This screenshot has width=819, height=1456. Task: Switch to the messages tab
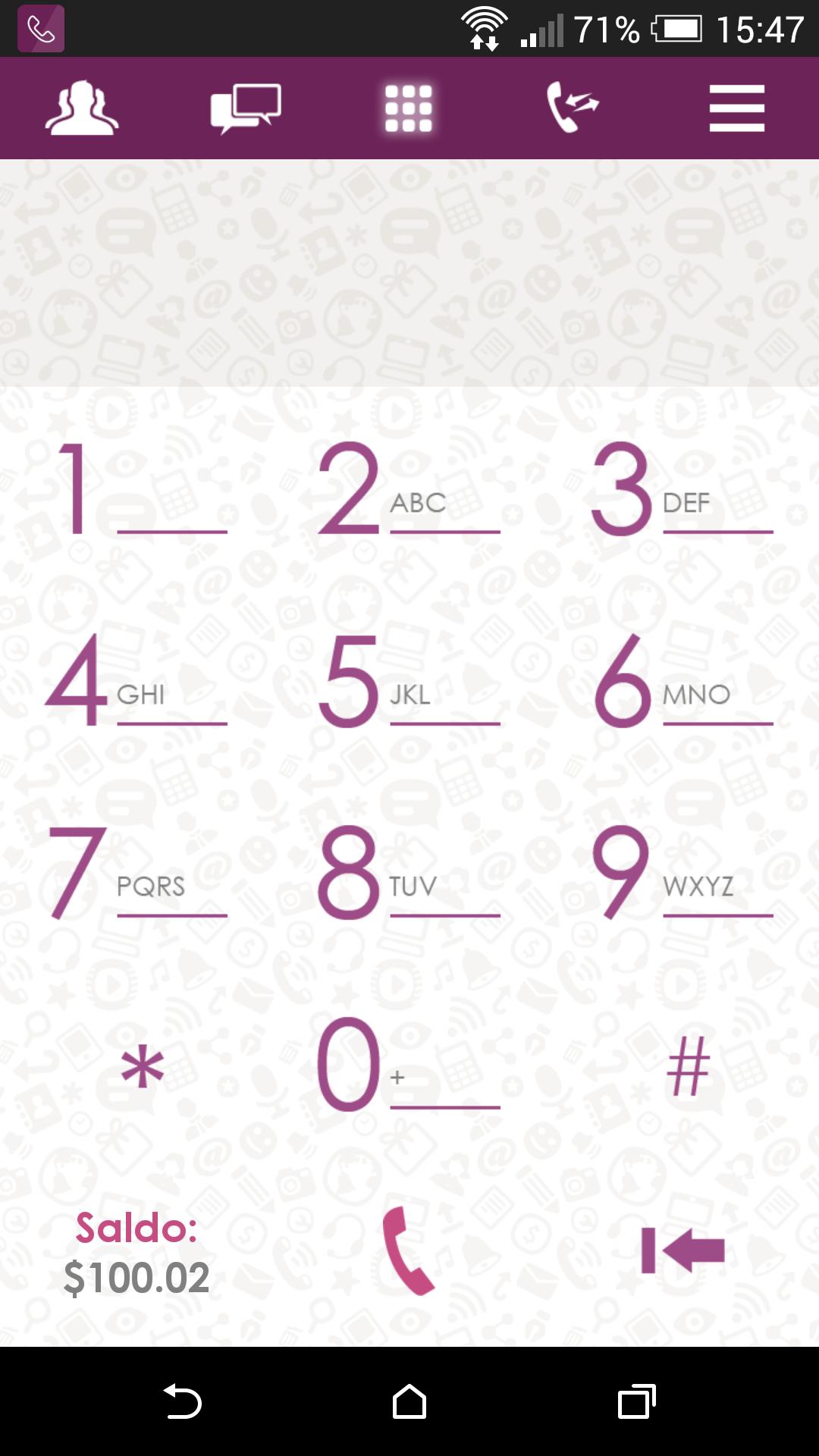(x=246, y=108)
